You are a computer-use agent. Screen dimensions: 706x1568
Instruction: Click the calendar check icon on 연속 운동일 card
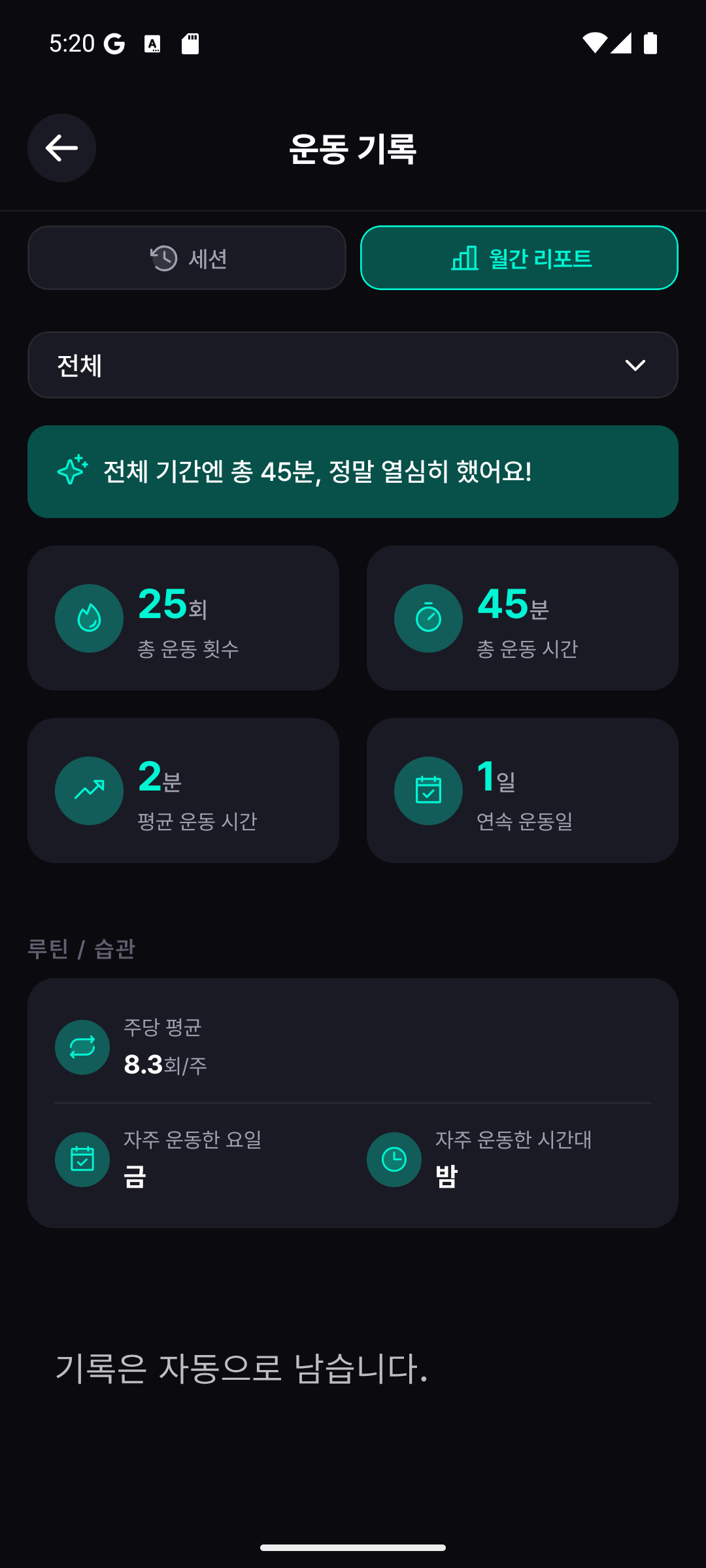pyautogui.click(x=428, y=790)
